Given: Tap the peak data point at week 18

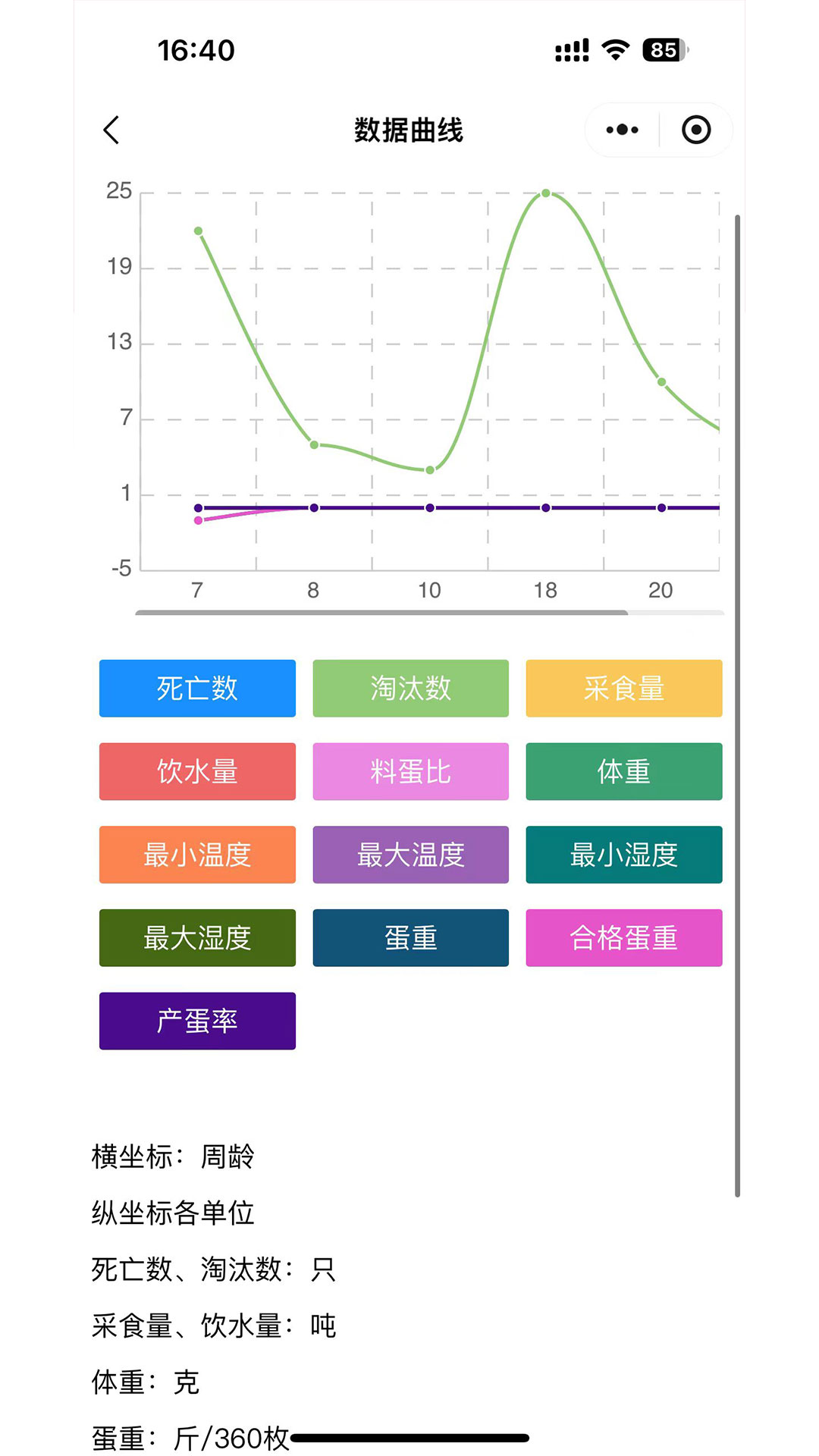Looking at the screenshot, I should [x=544, y=193].
